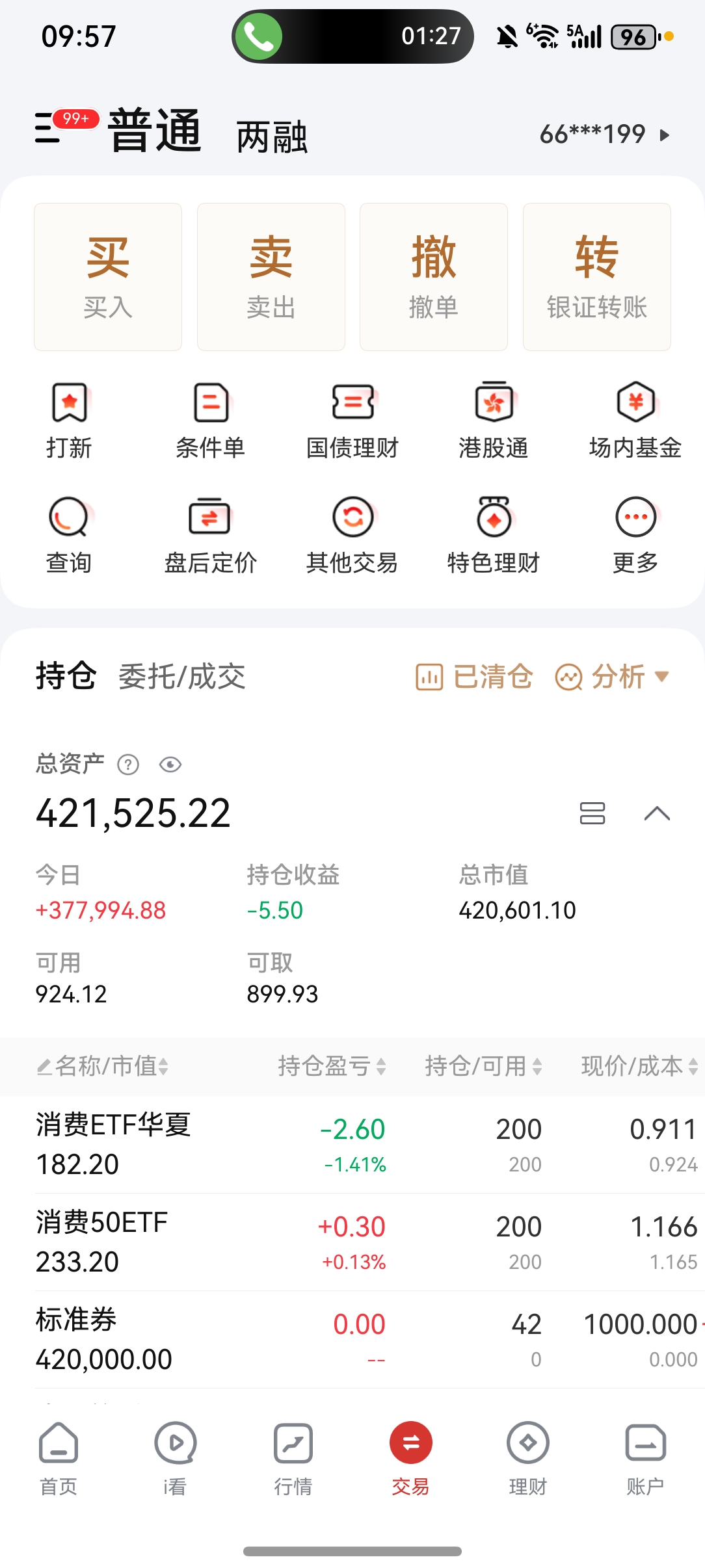Expand the 分析 dropdown
Screen dimensions: 705x1568
tap(612, 676)
